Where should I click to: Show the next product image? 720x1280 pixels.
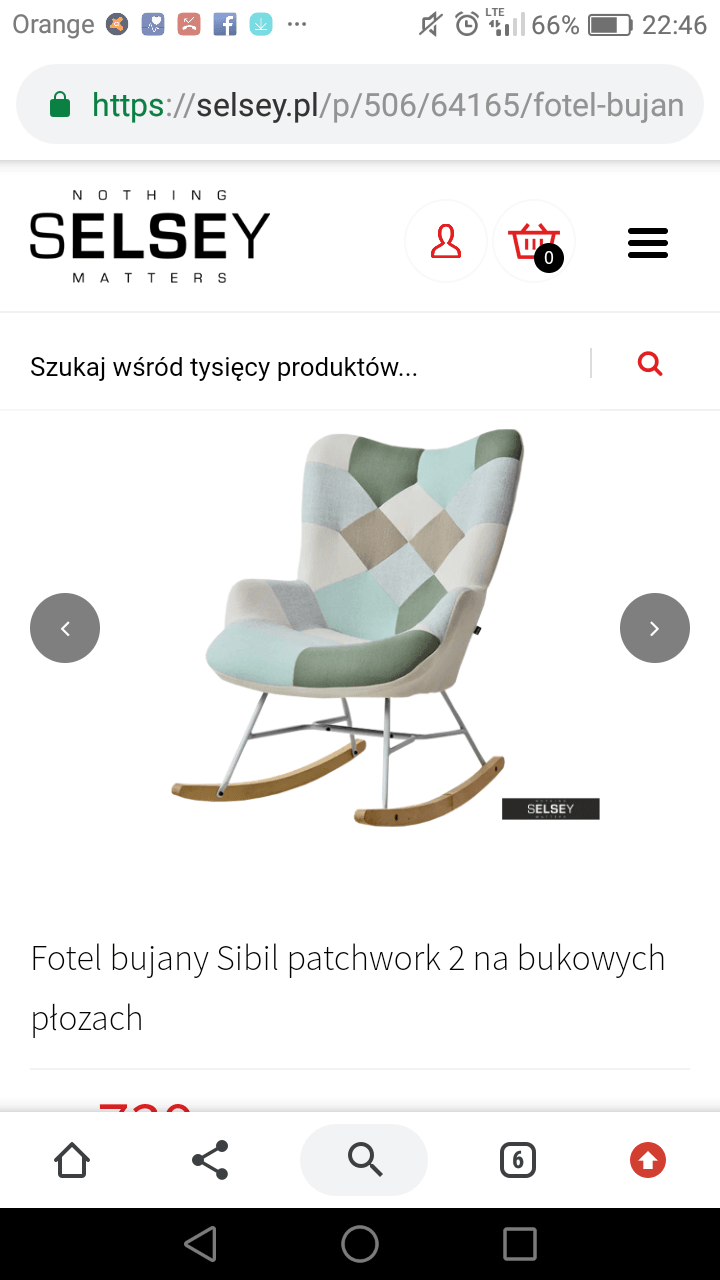(655, 628)
